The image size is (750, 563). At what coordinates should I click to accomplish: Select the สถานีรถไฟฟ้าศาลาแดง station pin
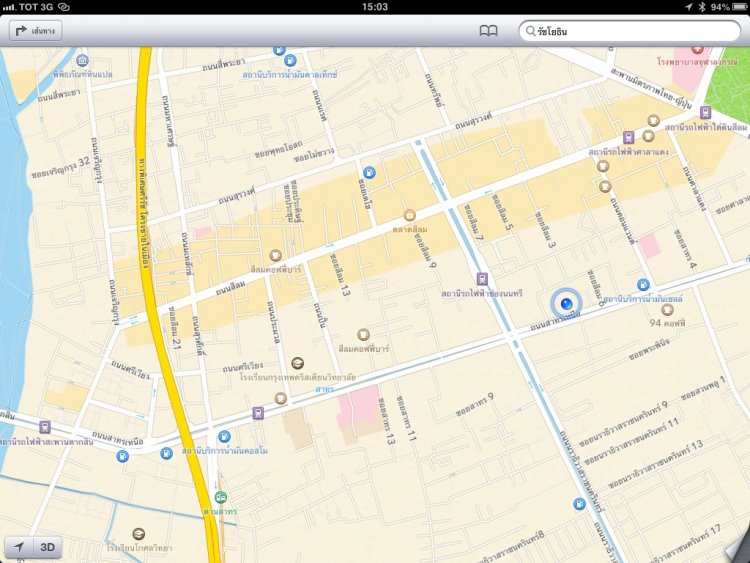[x=627, y=138]
